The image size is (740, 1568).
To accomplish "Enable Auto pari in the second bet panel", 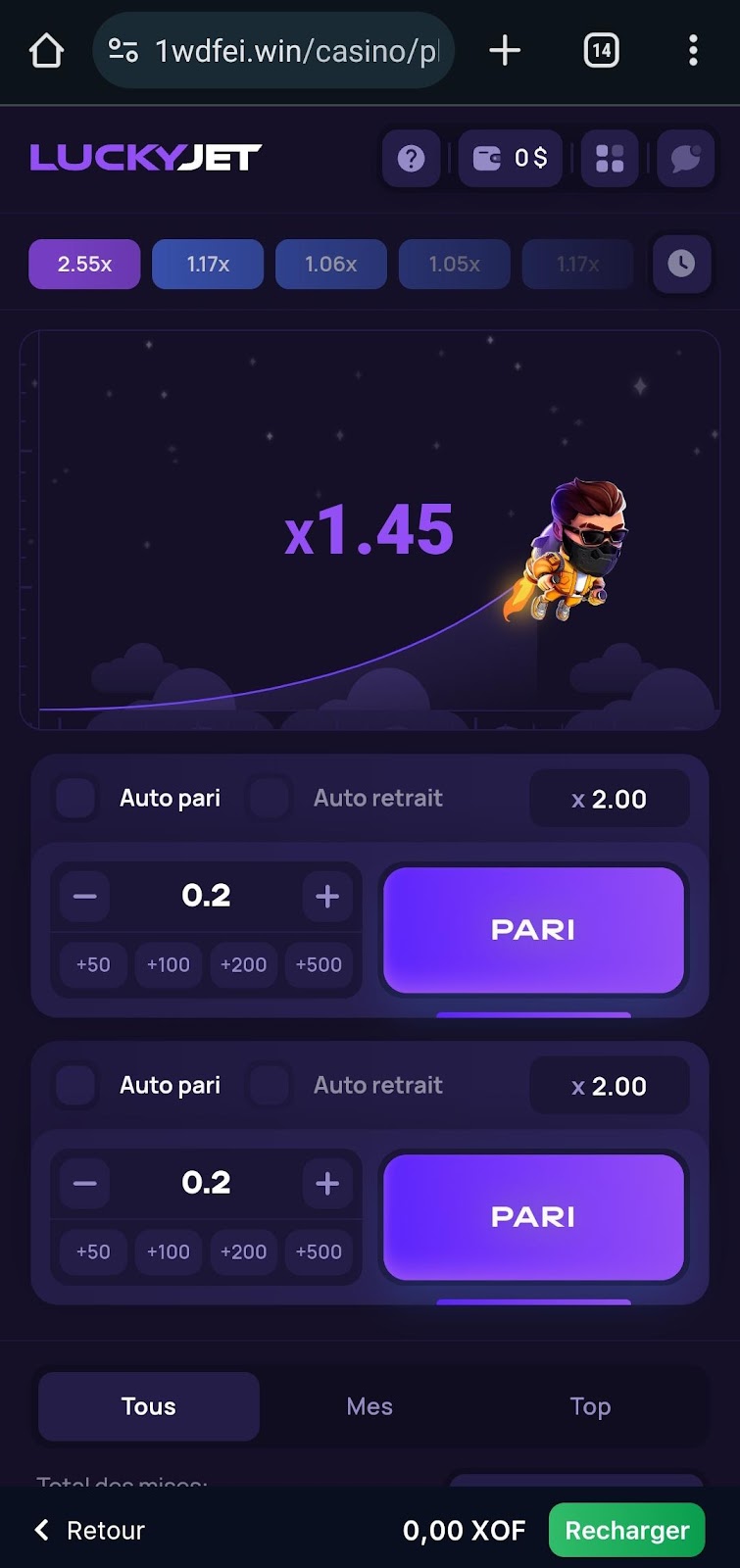I will pyautogui.click(x=75, y=1085).
